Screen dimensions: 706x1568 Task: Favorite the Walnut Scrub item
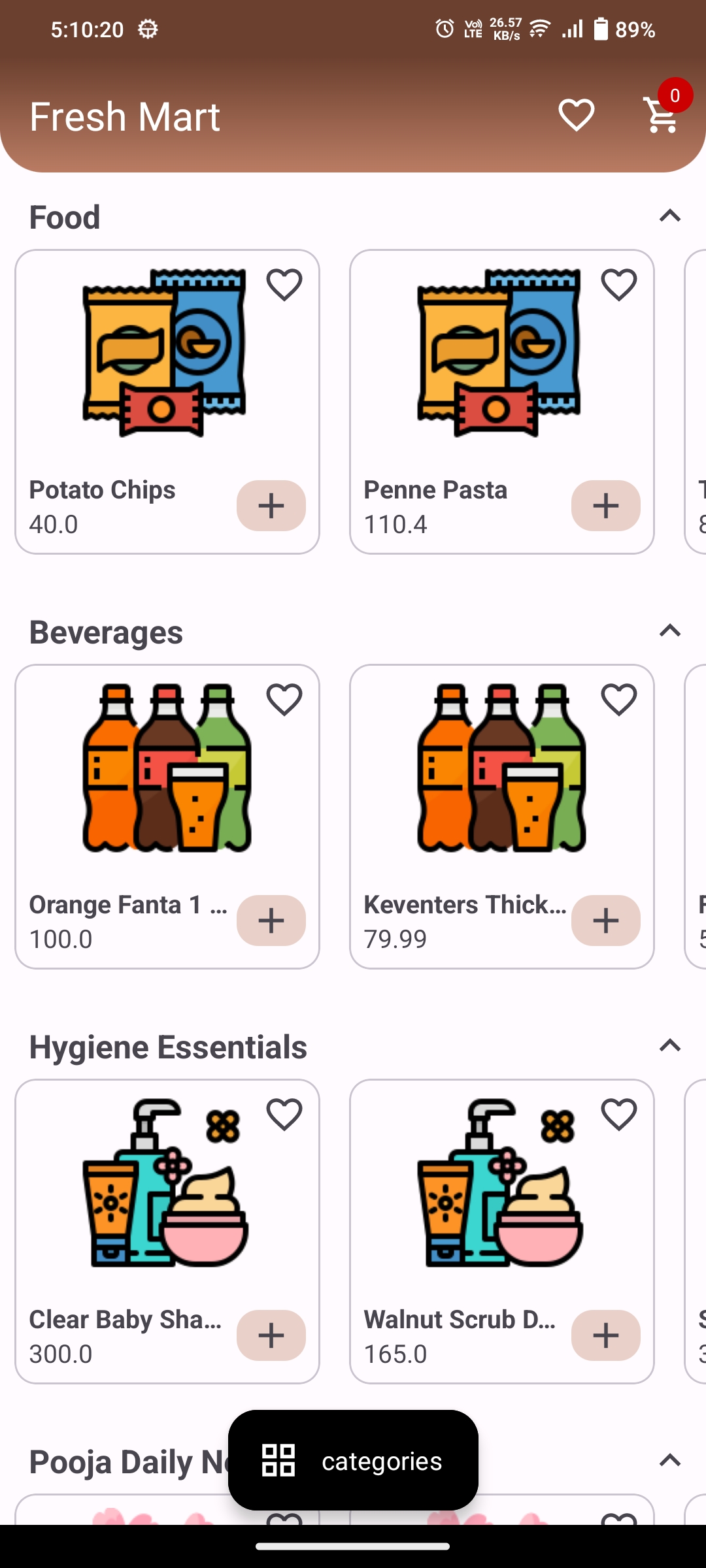[619, 1115]
